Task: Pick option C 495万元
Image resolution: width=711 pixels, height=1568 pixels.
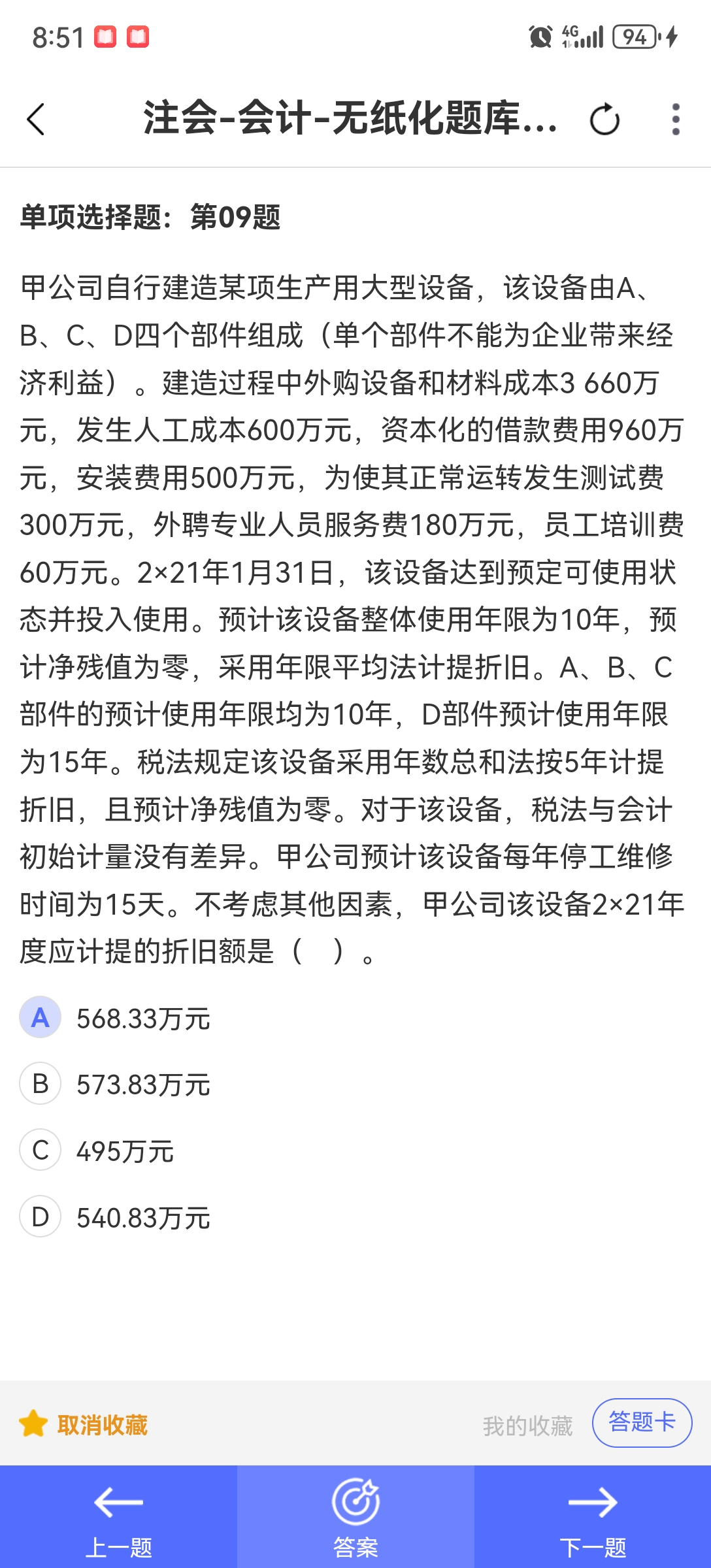Action: click(97, 1150)
